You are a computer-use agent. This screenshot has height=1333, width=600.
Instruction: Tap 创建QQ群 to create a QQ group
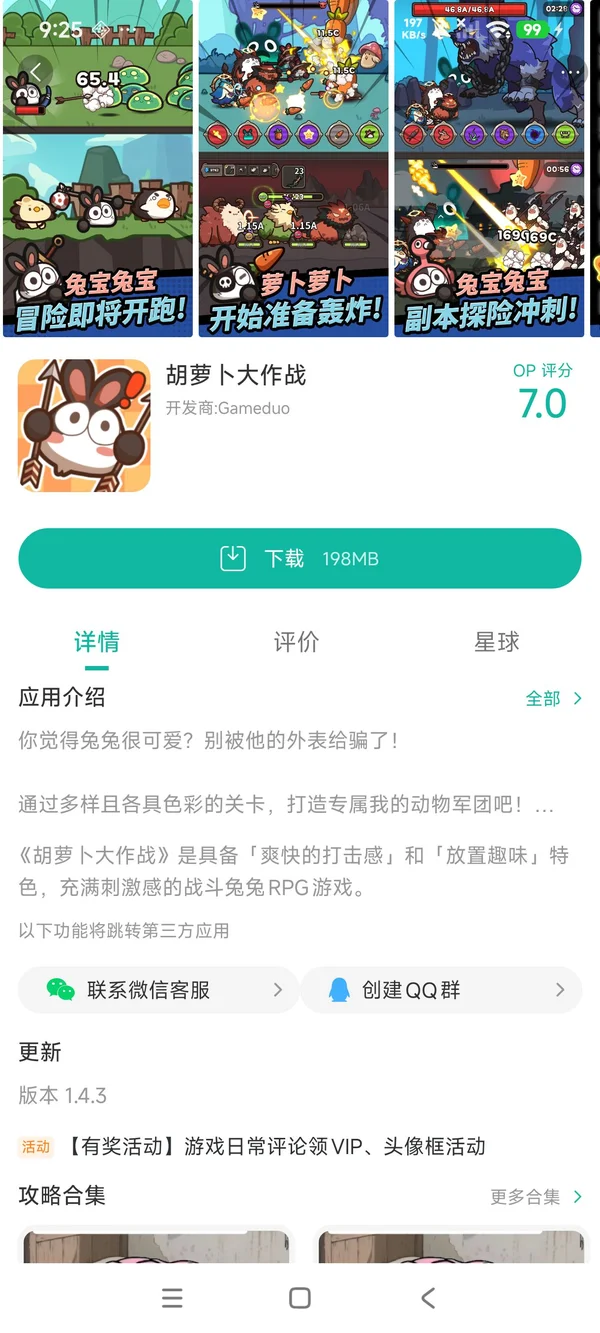(441, 990)
